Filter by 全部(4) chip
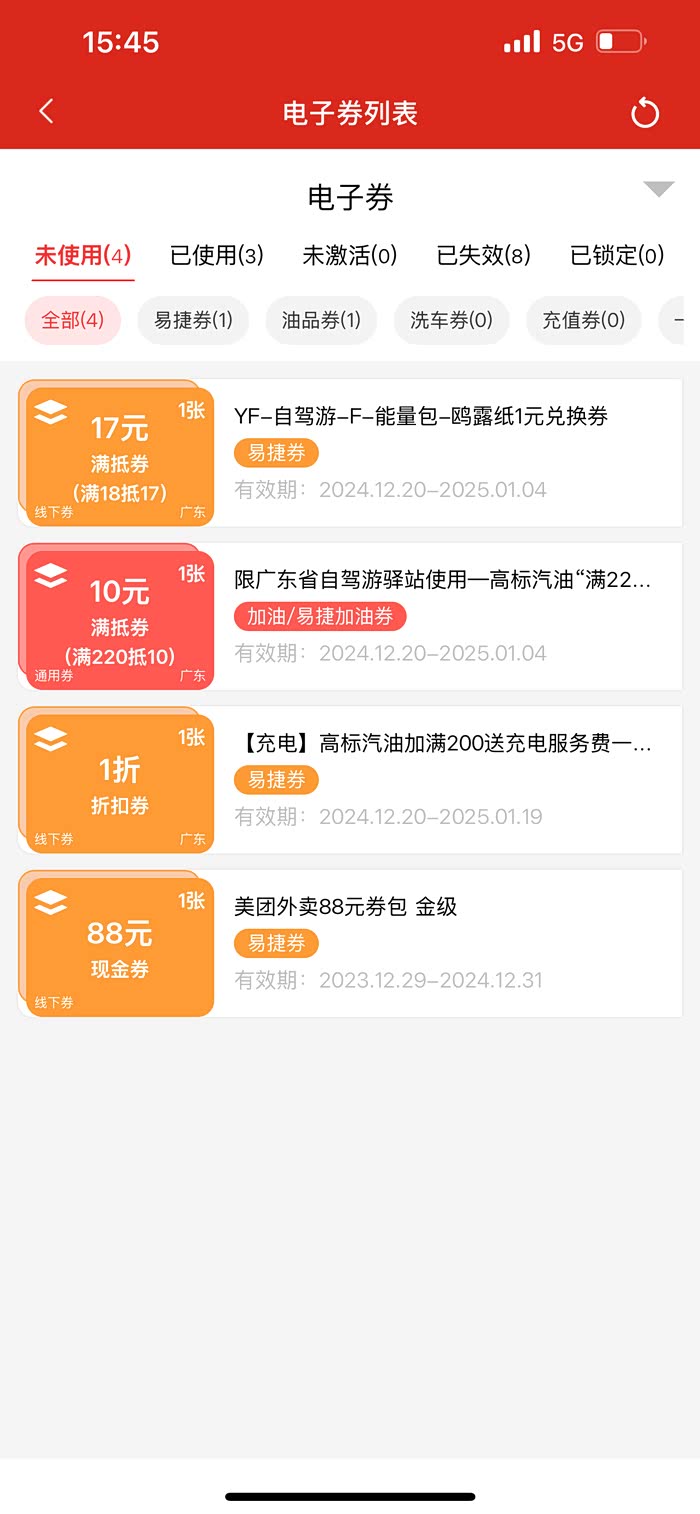700x1514 pixels. click(x=72, y=320)
